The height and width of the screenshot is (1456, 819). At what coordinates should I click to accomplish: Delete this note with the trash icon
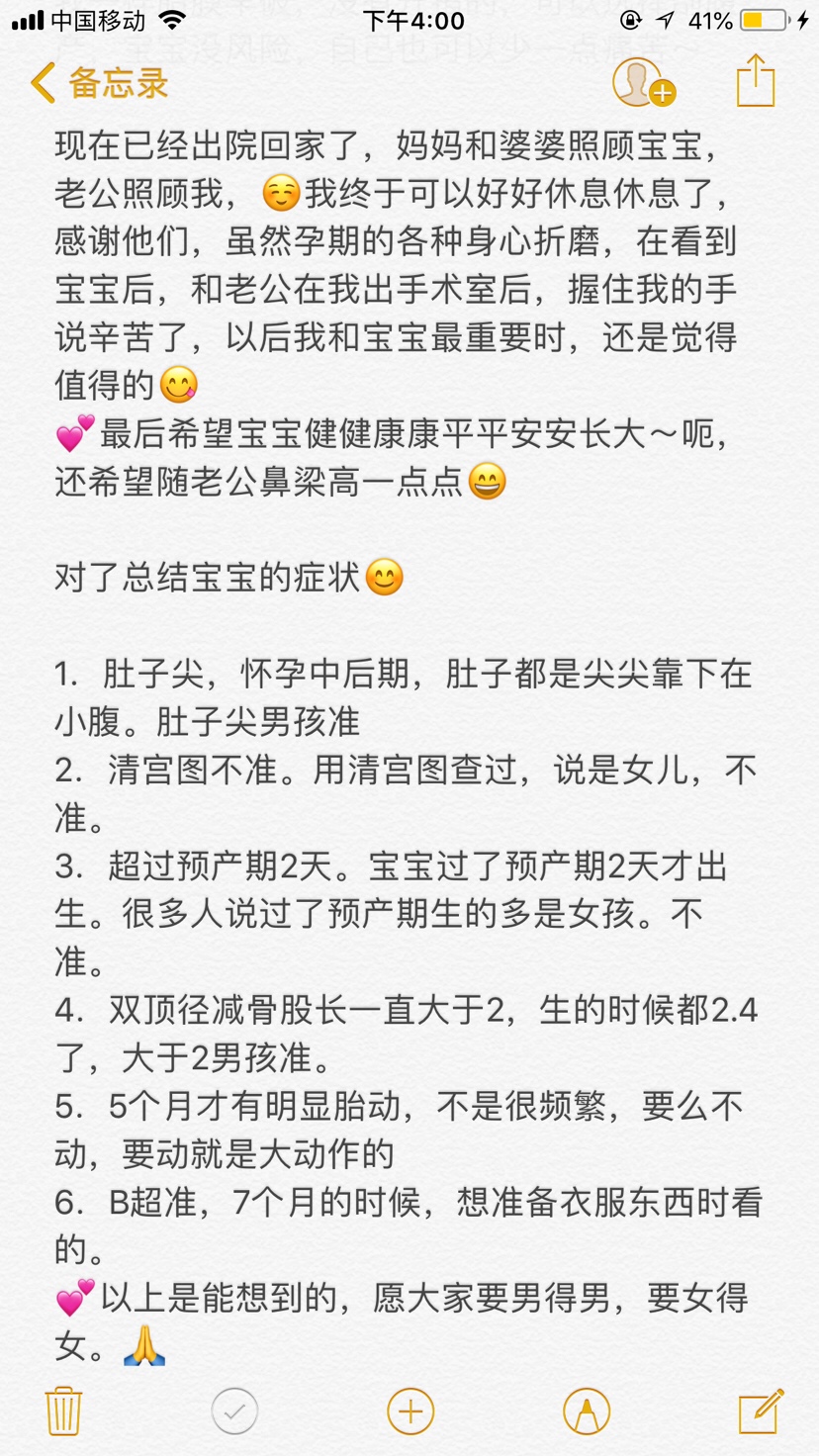[x=64, y=1410]
